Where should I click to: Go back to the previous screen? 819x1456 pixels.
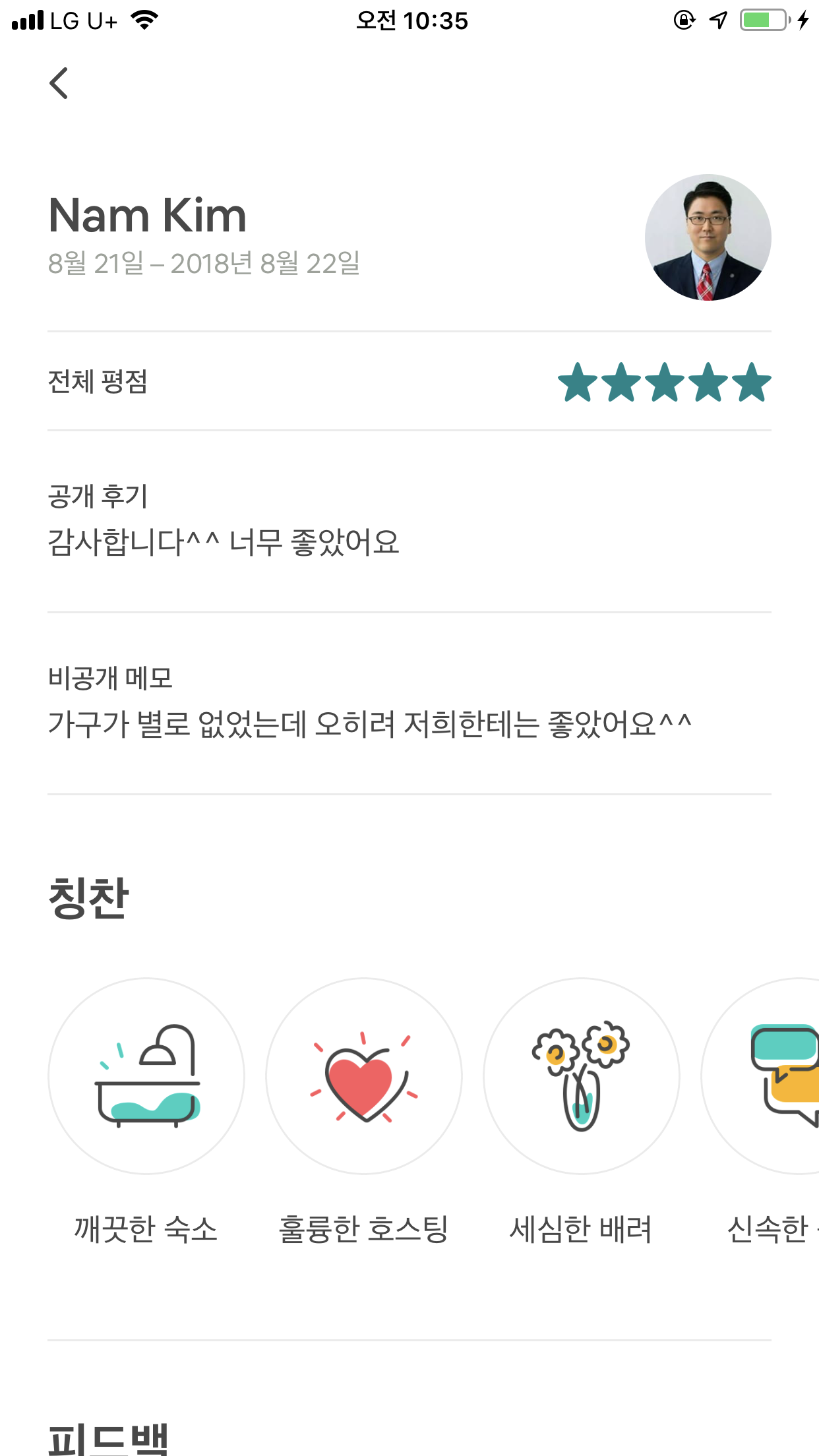pos(59,83)
